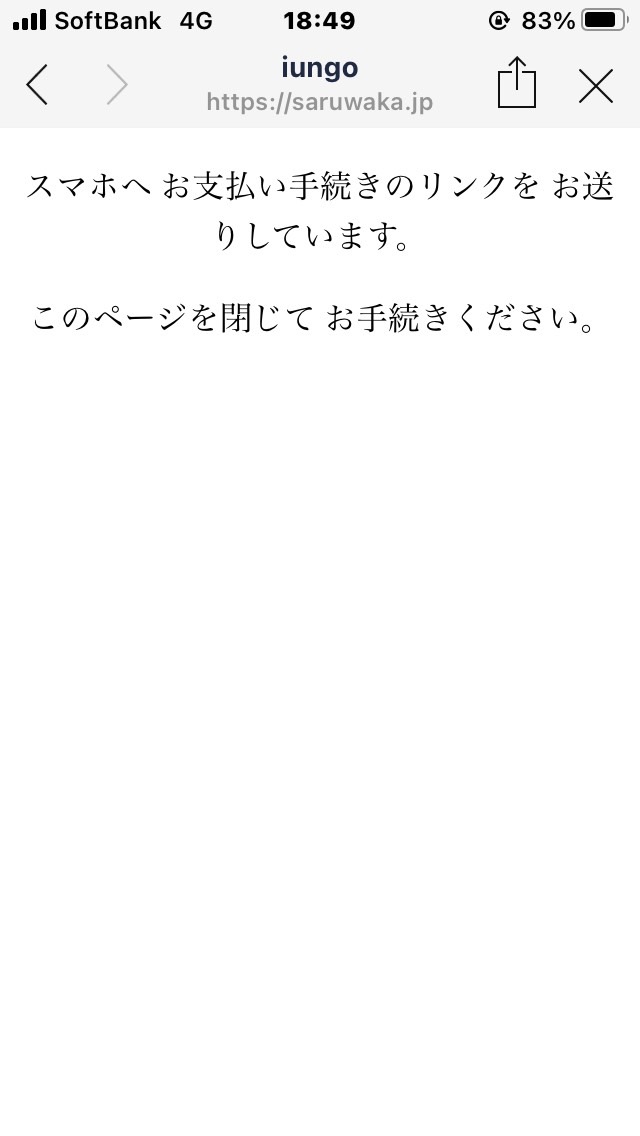640x1136 pixels.
Task: Go back to the previous page
Action: click(x=37, y=85)
